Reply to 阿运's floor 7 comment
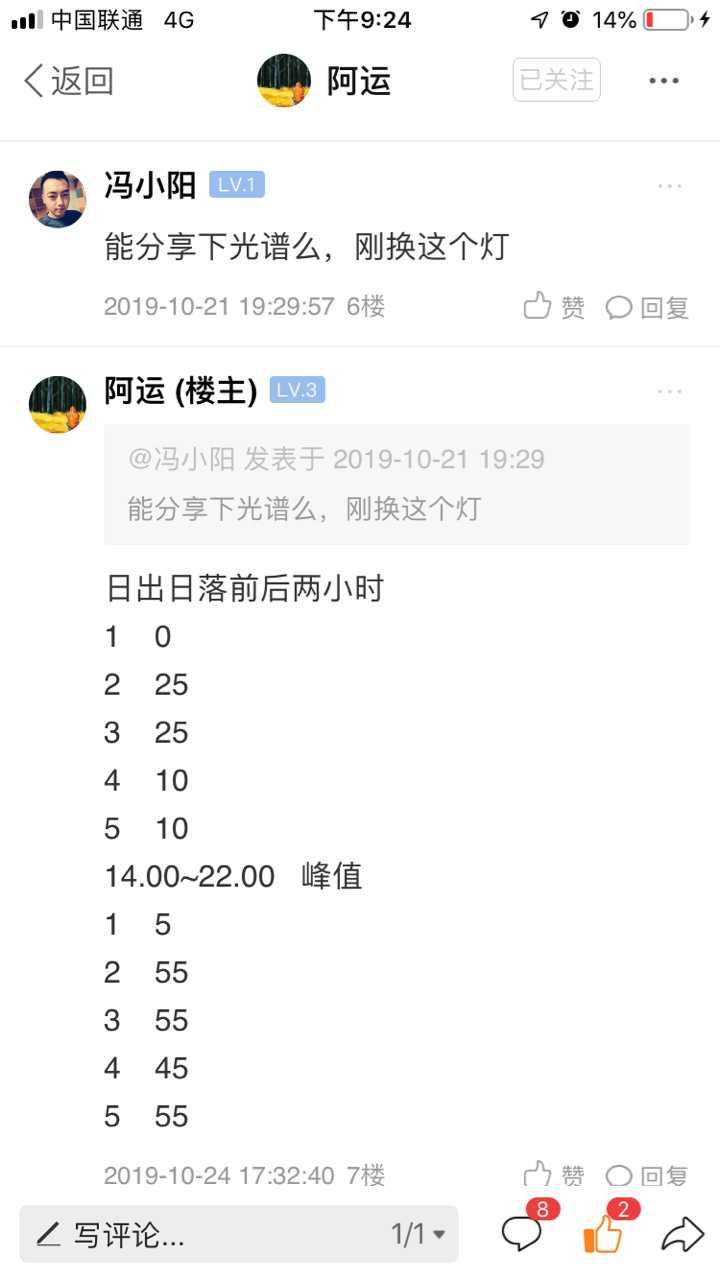The width and height of the screenshot is (720, 1280). click(648, 1175)
